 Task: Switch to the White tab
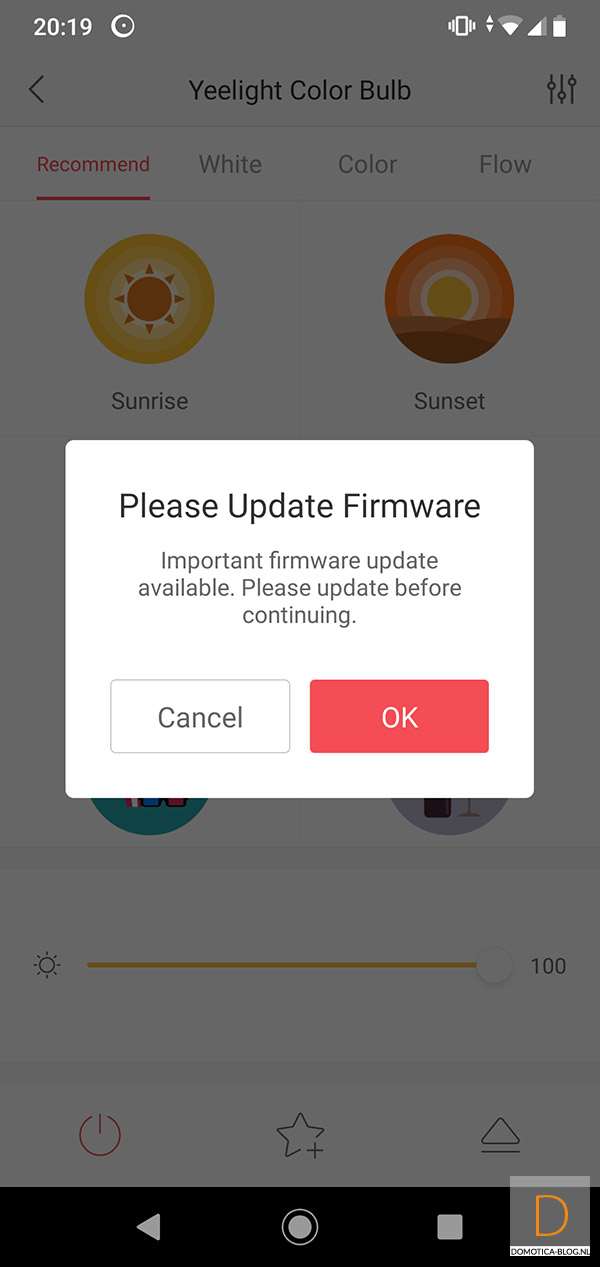coord(230,164)
